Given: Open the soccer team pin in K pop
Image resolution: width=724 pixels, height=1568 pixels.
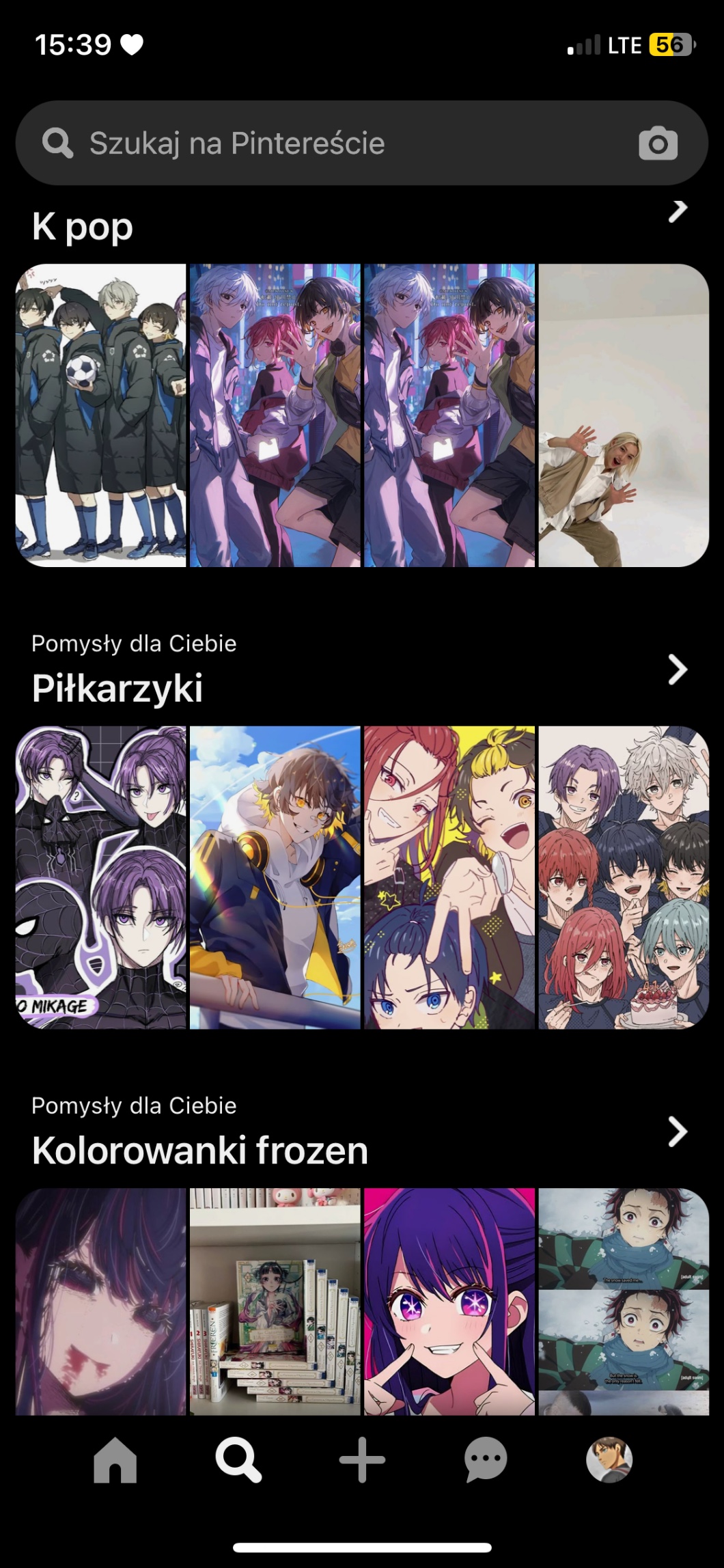Looking at the screenshot, I should point(101,415).
